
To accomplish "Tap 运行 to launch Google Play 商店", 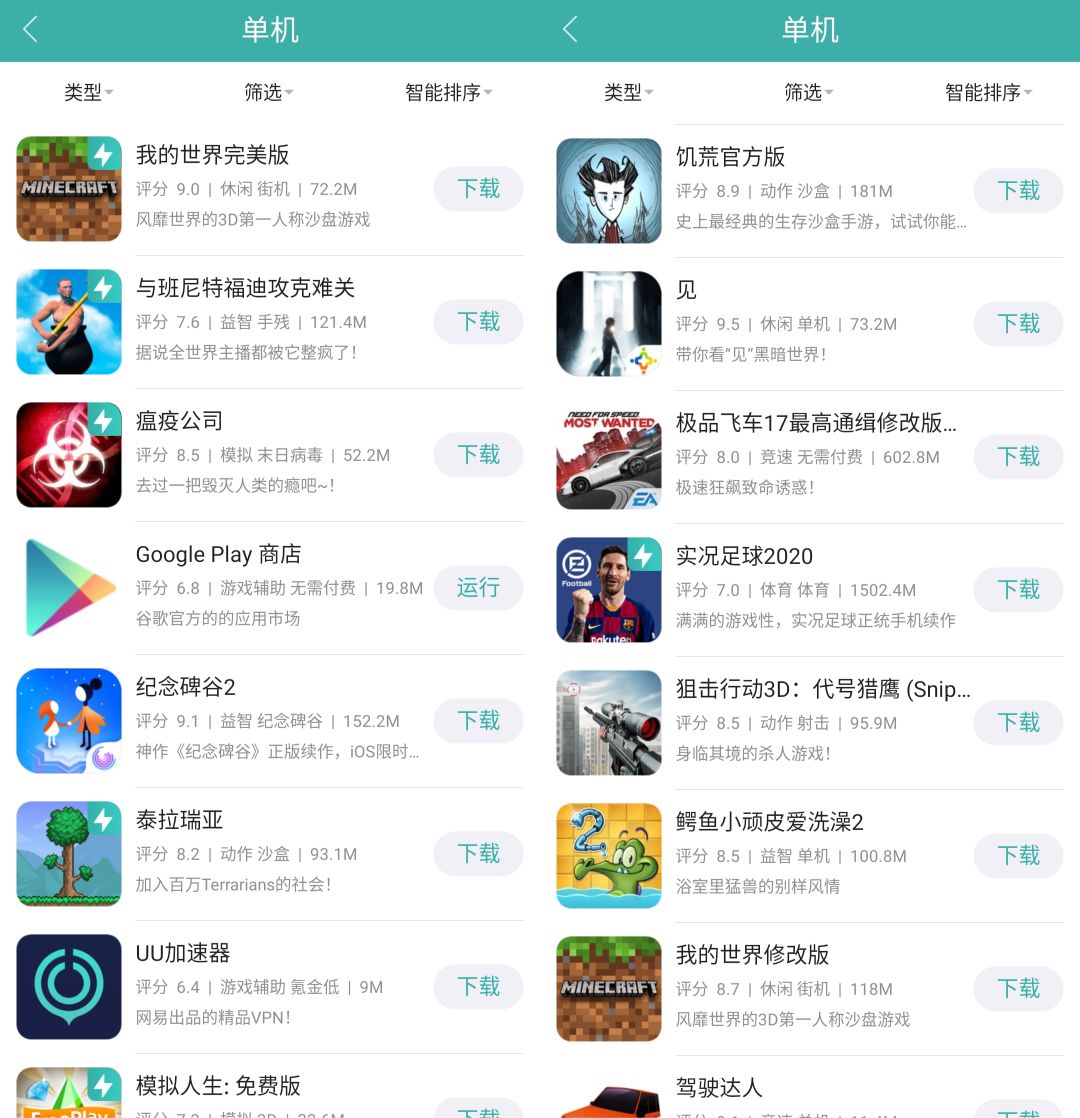I will (478, 588).
